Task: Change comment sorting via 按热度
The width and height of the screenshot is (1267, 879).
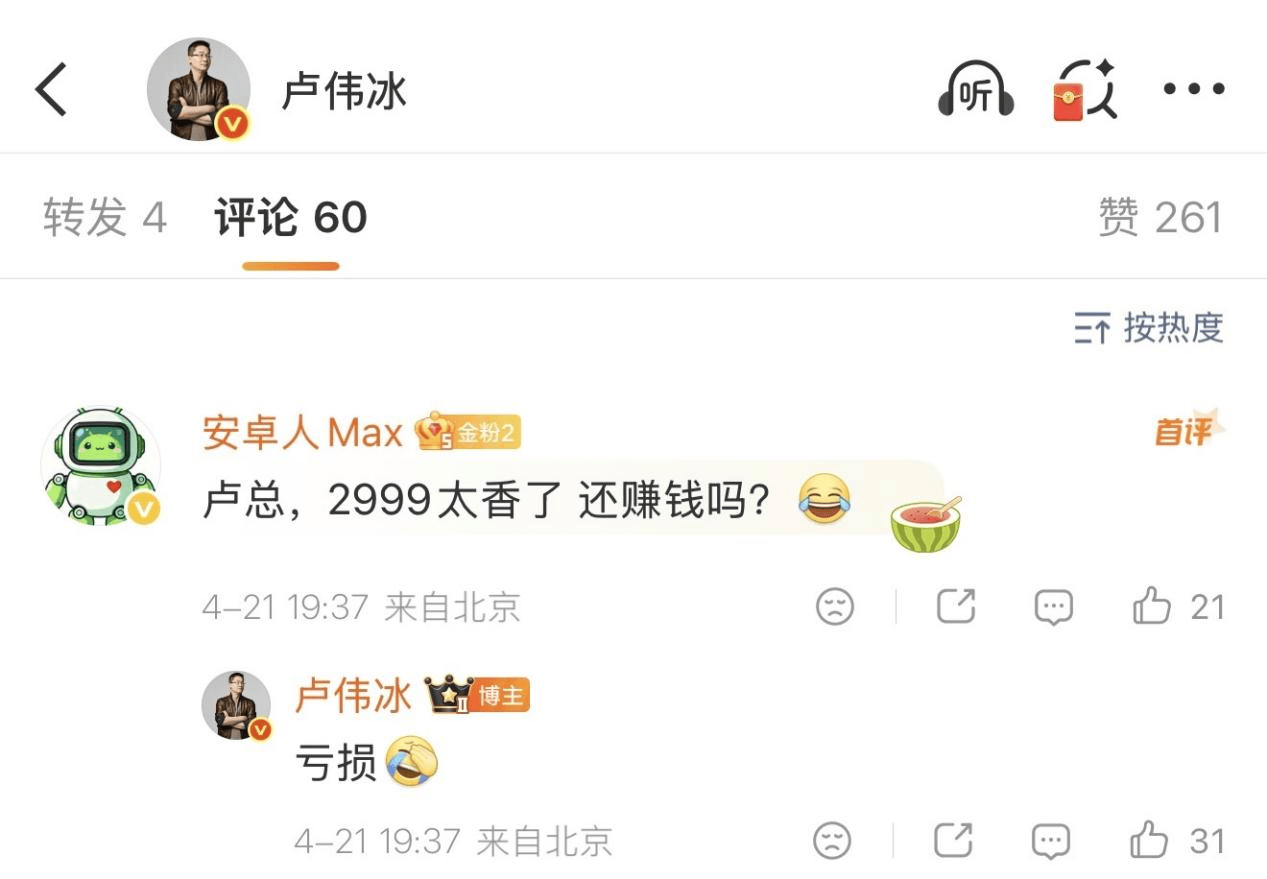Action: click(x=1149, y=328)
